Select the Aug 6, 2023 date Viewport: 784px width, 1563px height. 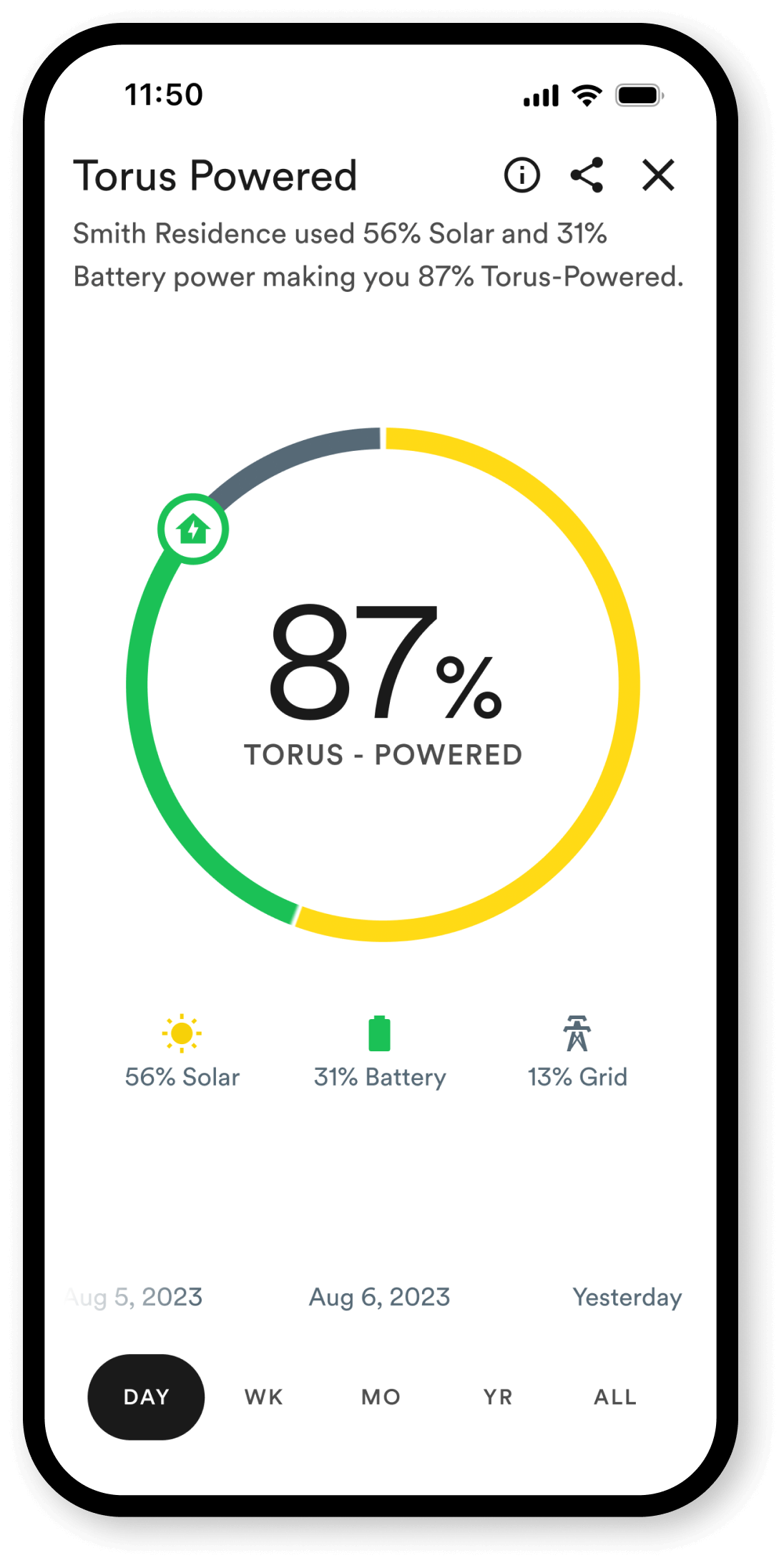379,1297
